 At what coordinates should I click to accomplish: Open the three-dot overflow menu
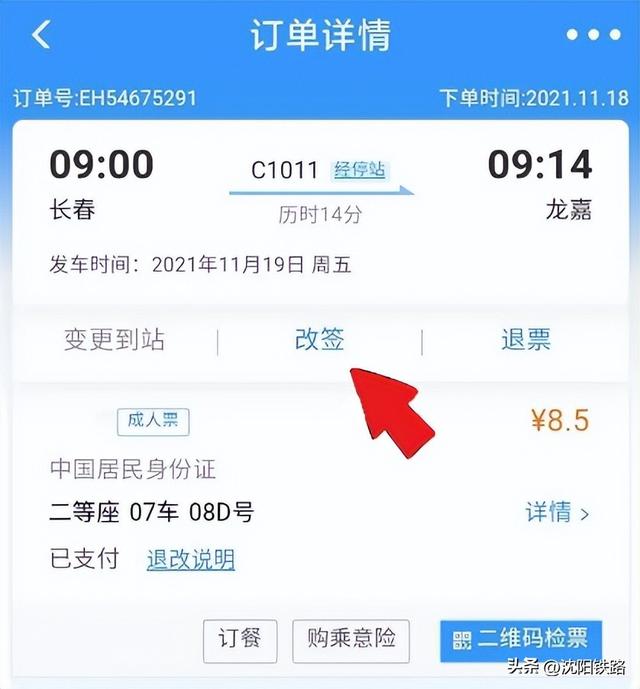593,35
